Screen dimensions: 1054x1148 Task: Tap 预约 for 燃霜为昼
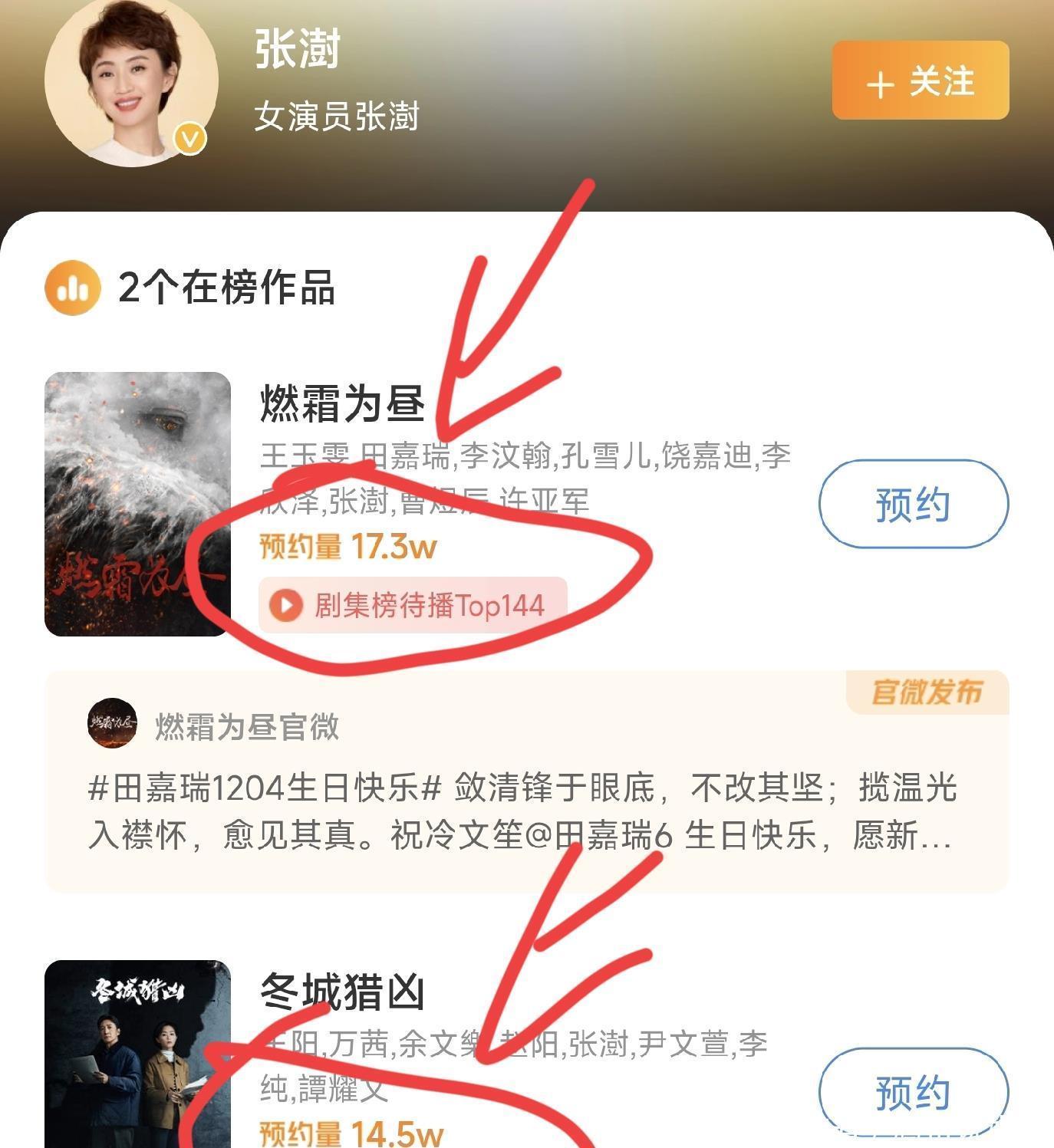pyautogui.click(x=913, y=504)
